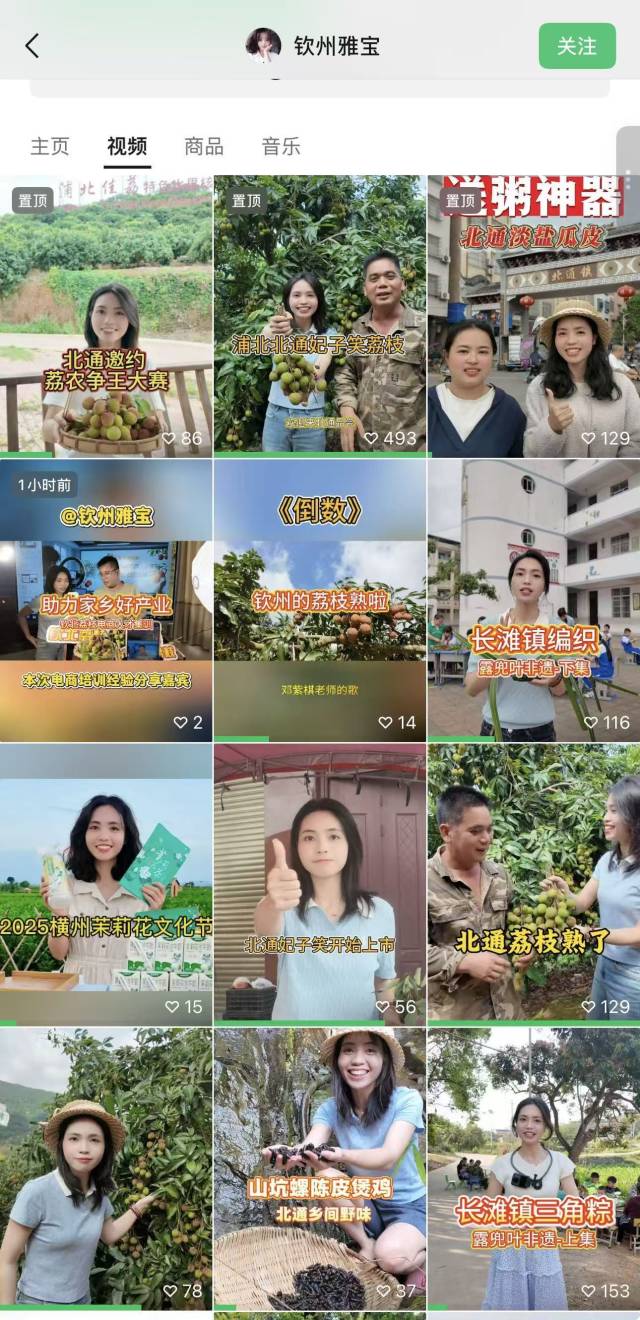Play the 长滩镇三角粽 video
640x1320 pixels.
(x=534, y=1168)
